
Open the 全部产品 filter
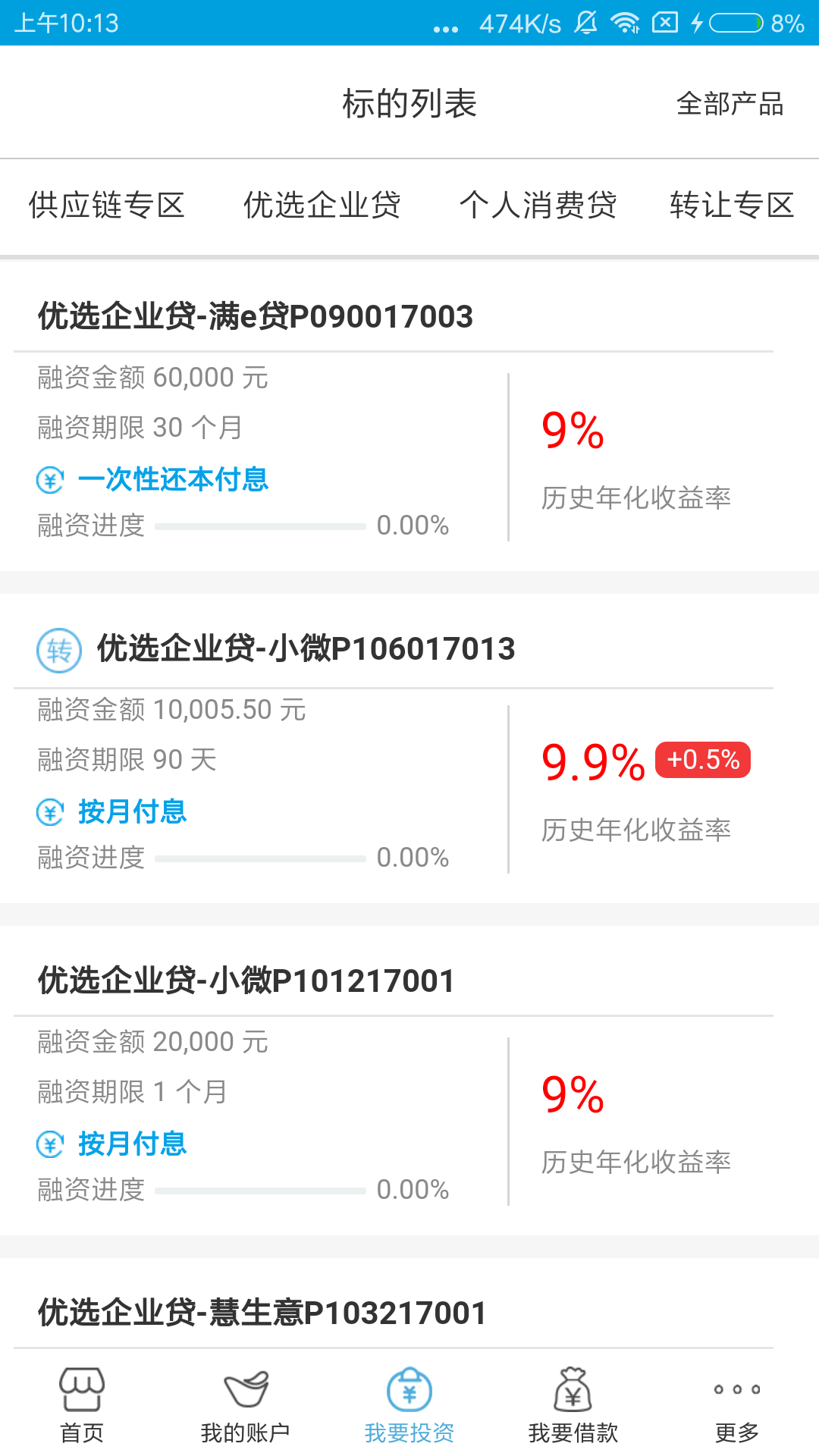pos(730,104)
